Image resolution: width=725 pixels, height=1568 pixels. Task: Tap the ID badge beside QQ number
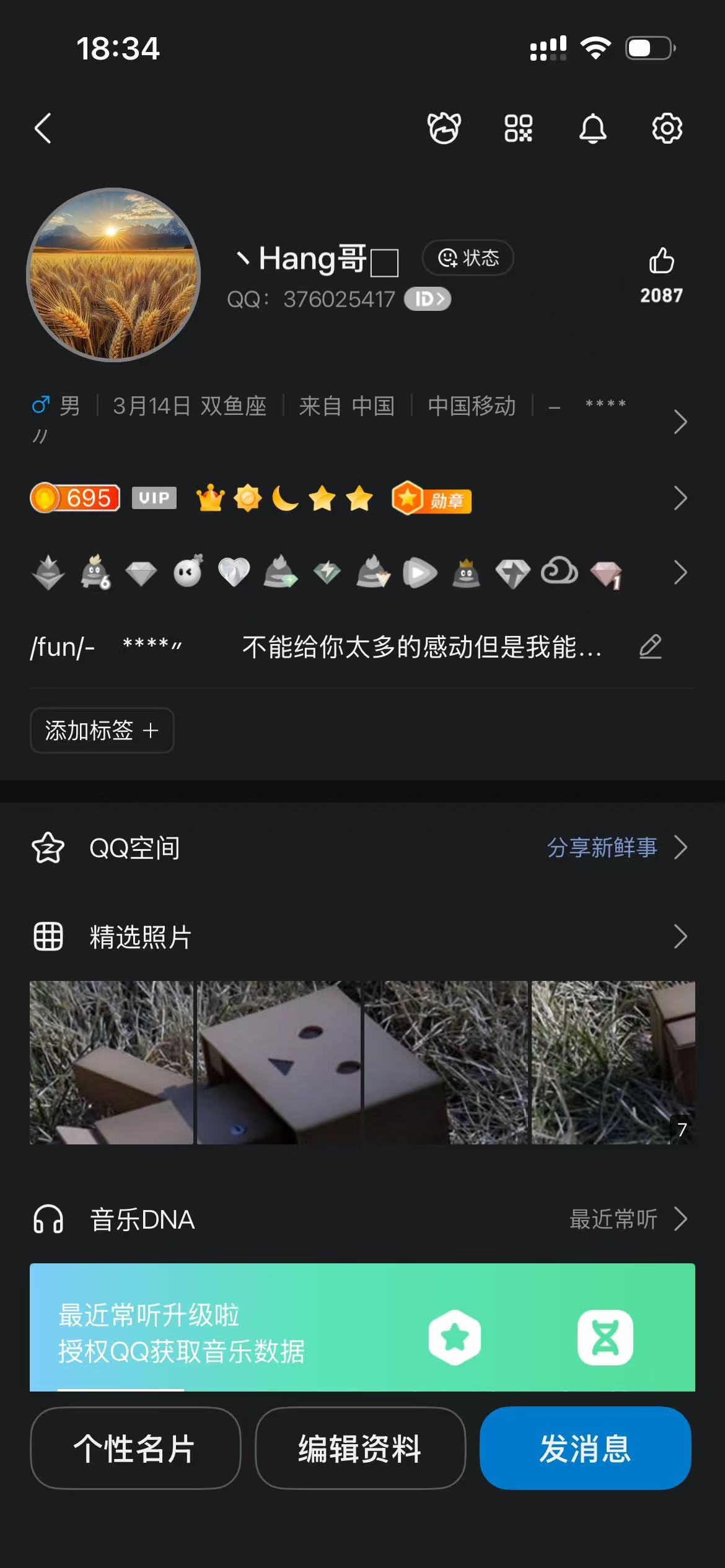pyautogui.click(x=428, y=300)
